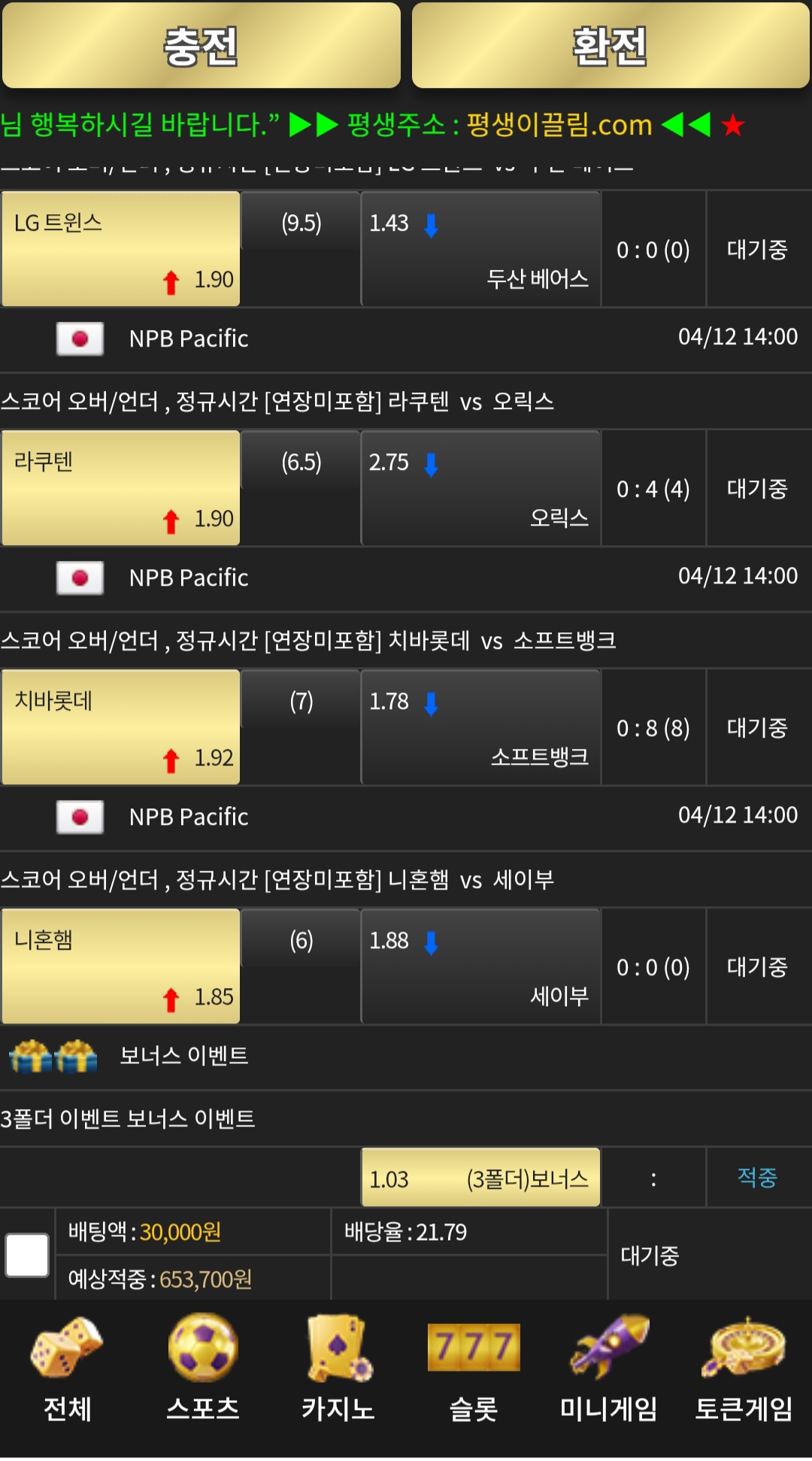
Task: Switch to the 전체 tab
Action: [x=68, y=1370]
